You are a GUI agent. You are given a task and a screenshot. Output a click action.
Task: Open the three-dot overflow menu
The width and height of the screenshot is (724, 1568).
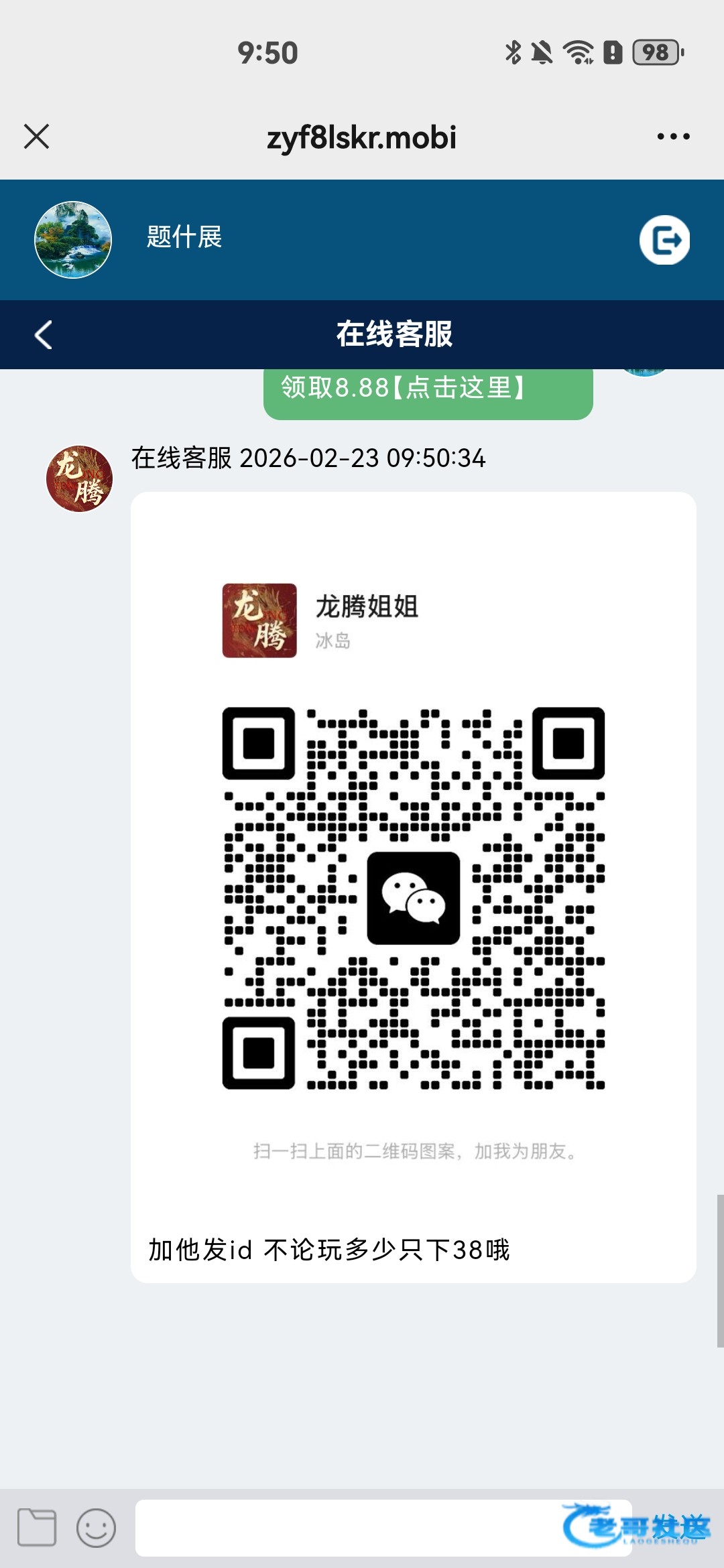click(x=673, y=137)
